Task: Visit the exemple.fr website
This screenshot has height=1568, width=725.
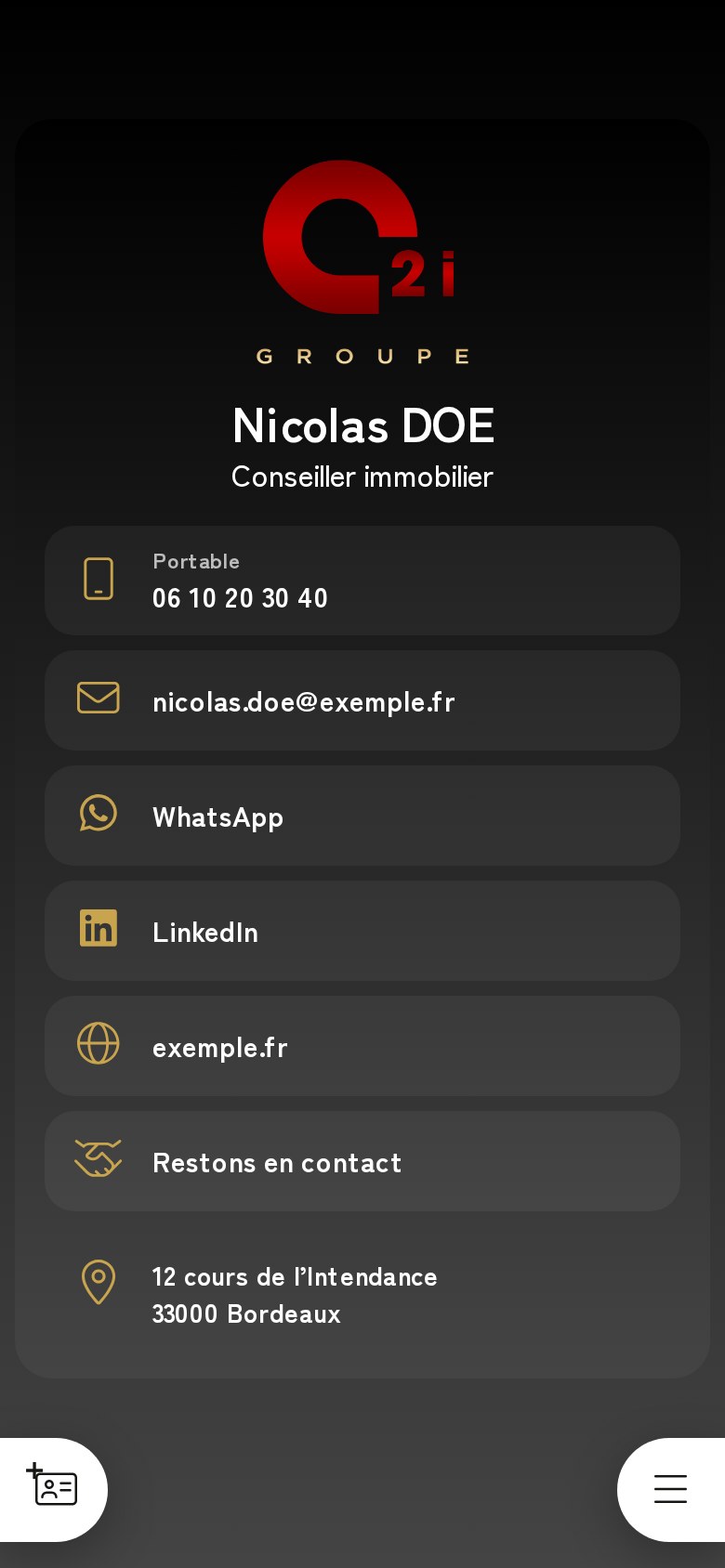Action: tap(362, 1046)
